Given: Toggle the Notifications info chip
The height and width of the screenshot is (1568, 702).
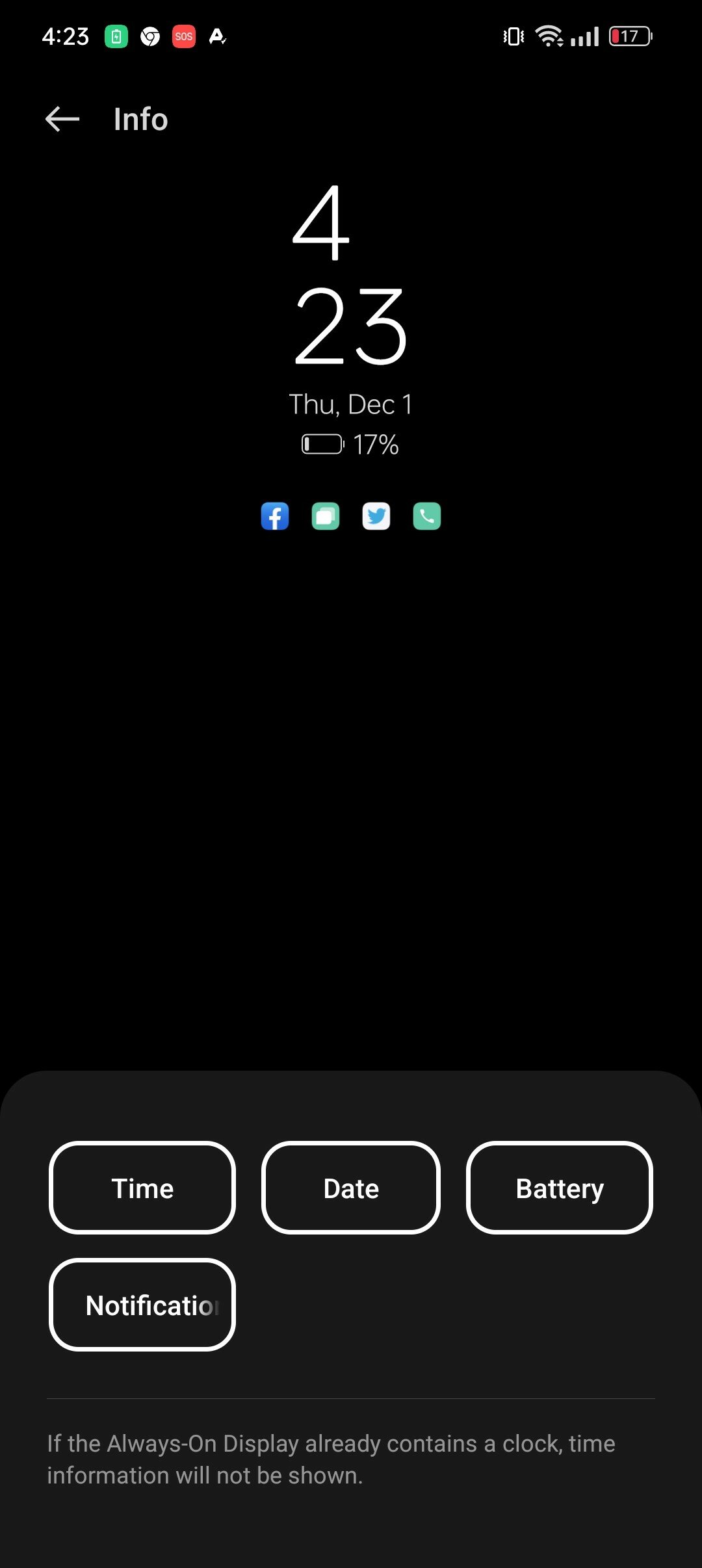Looking at the screenshot, I should pos(142,1305).
